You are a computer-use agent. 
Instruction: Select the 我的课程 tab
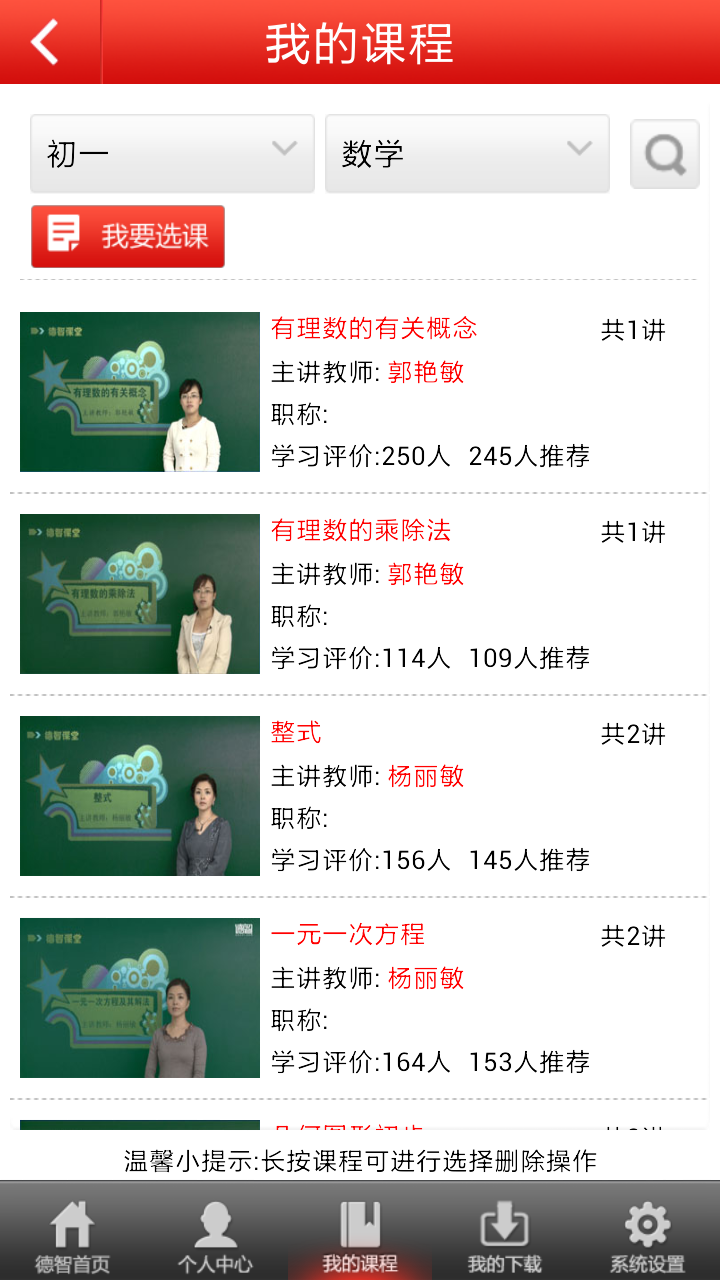click(x=360, y=1235)
